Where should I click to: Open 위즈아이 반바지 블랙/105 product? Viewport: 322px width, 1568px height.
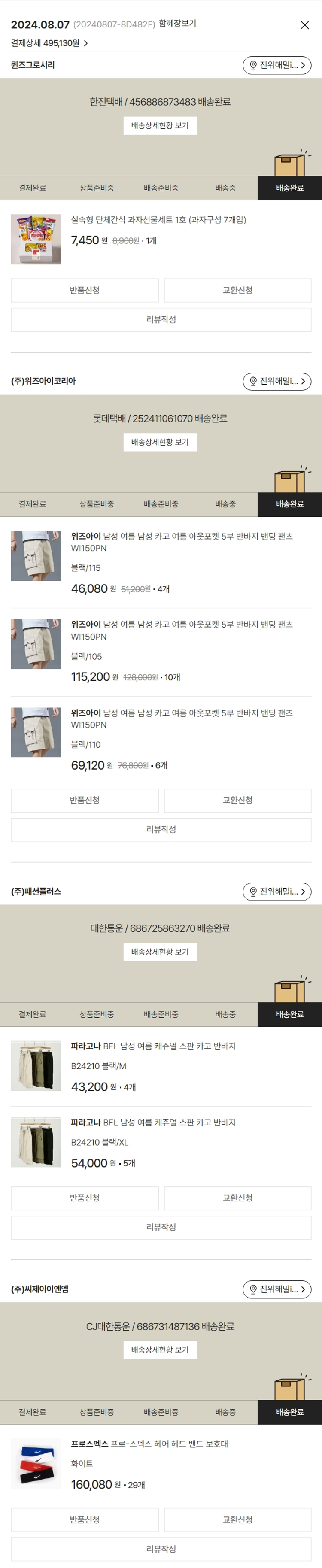point(181,630)
